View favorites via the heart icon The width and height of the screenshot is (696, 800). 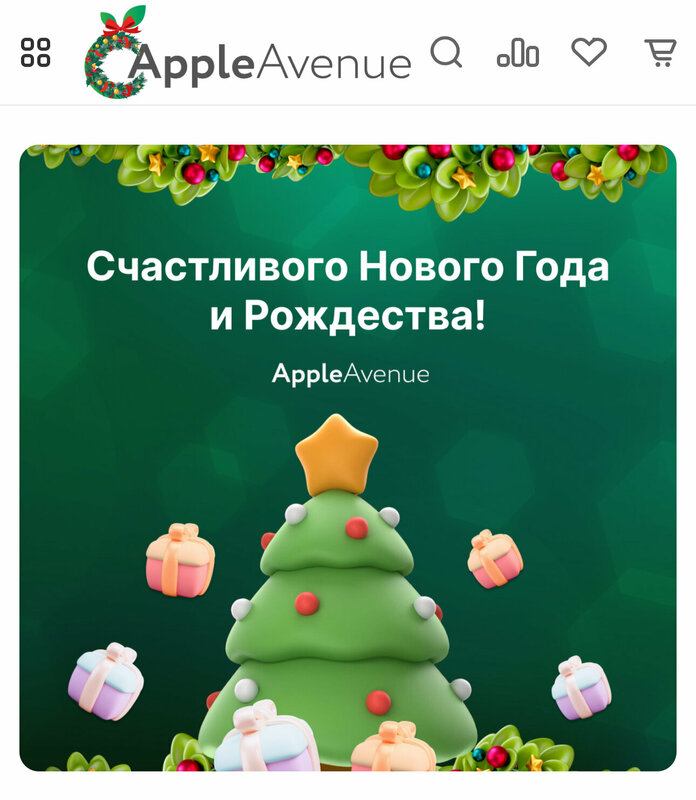tap(589, 52)
